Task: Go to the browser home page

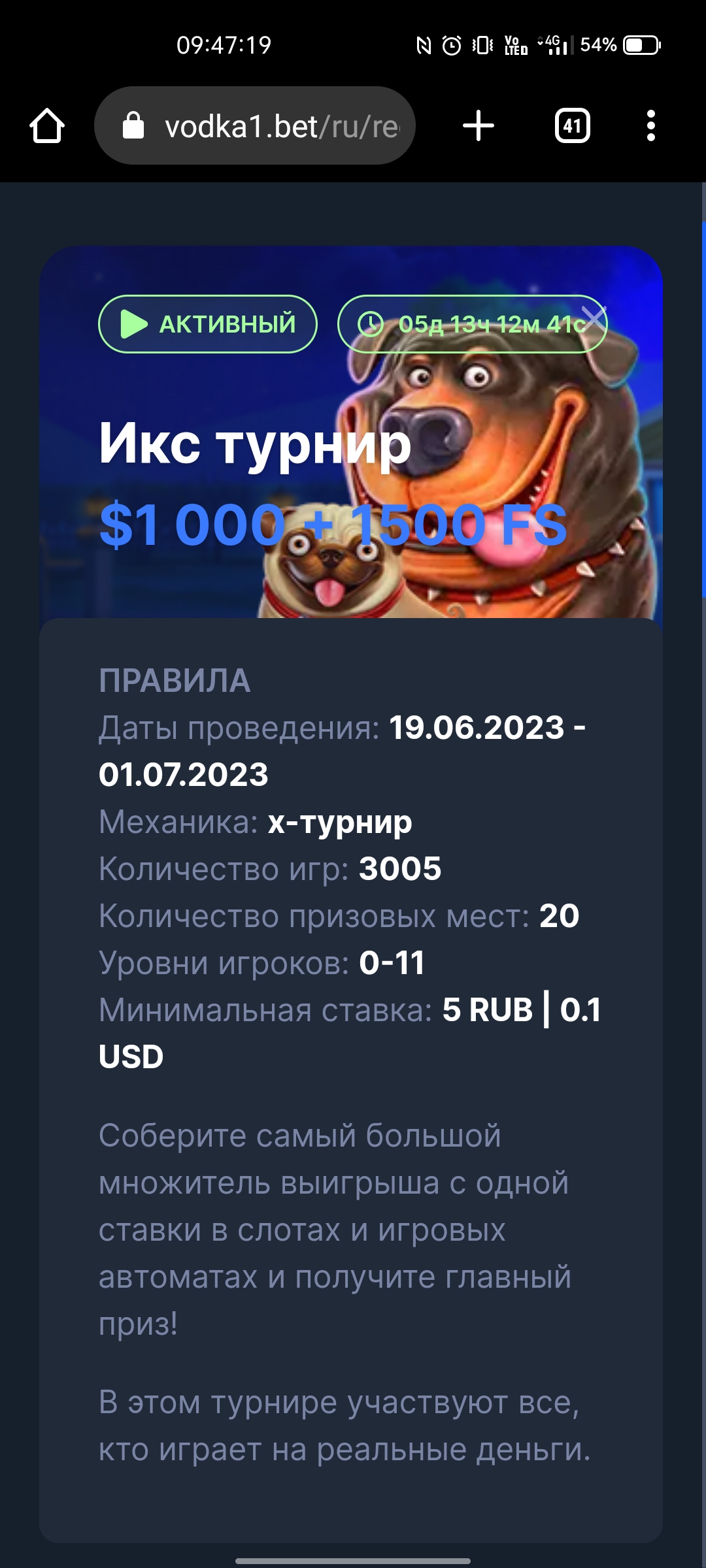Action: pos(47,125)
